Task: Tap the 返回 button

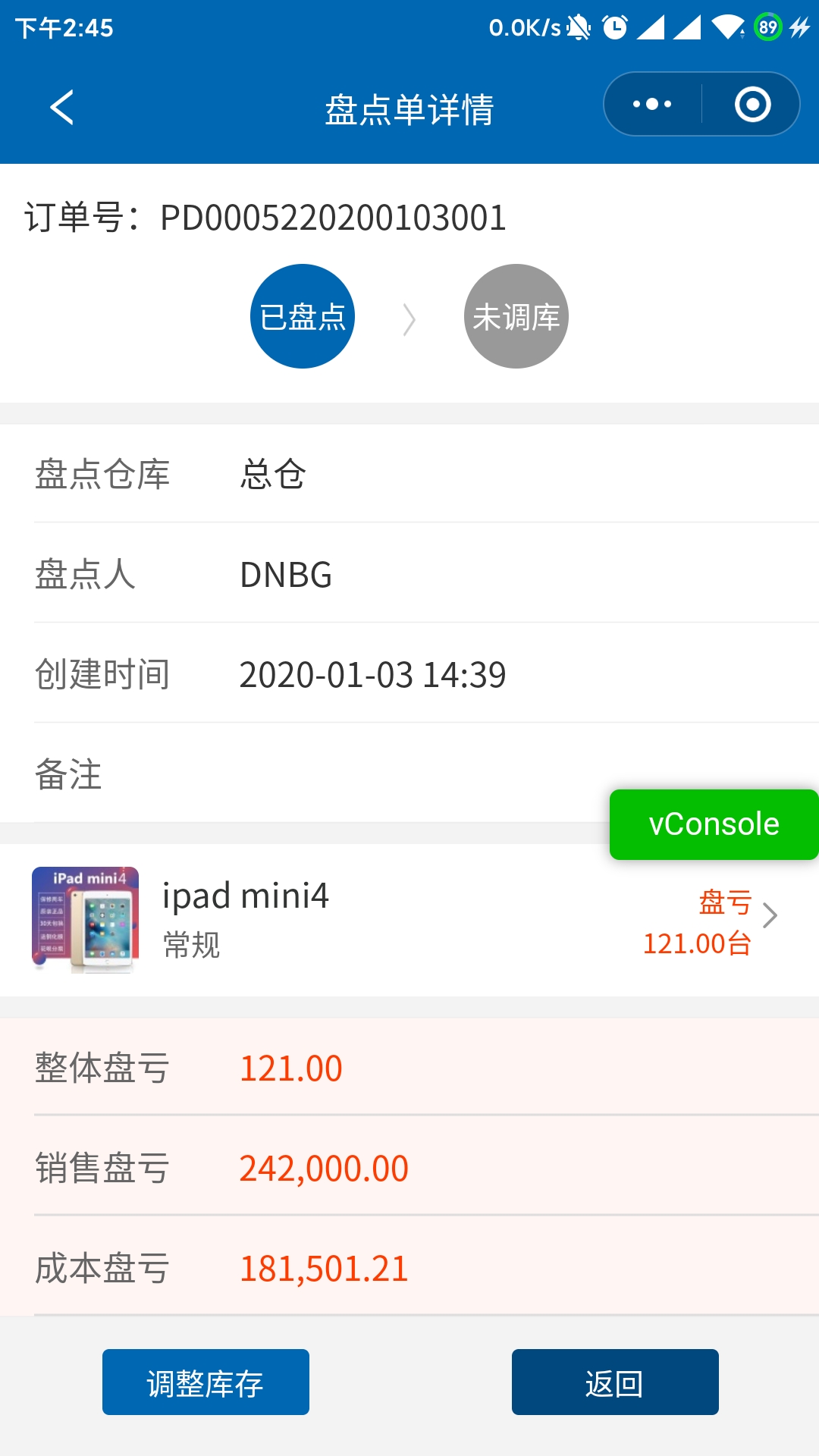Action: point(614,1382)
